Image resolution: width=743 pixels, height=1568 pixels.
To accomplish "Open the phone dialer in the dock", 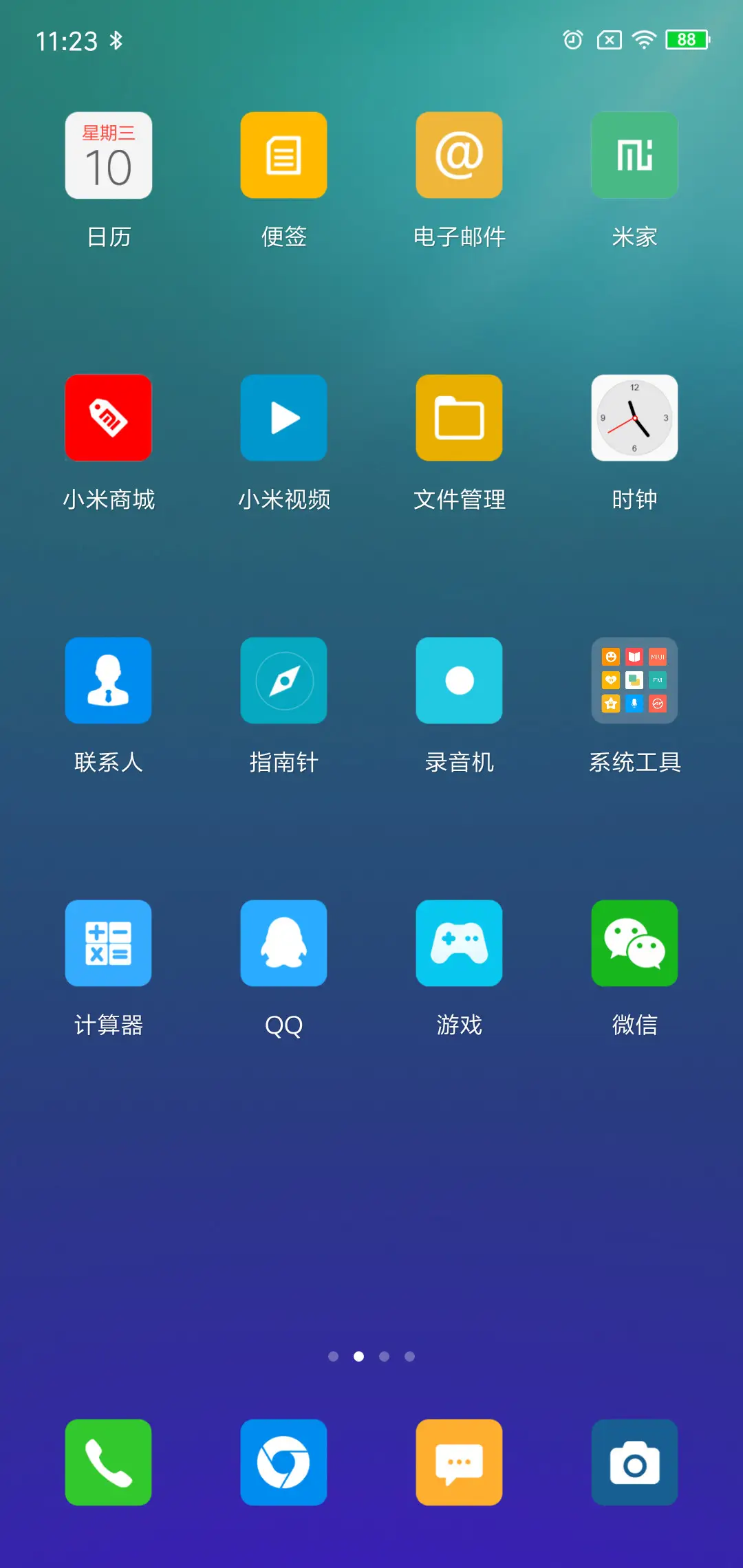I will click(x=108, y=1462).
